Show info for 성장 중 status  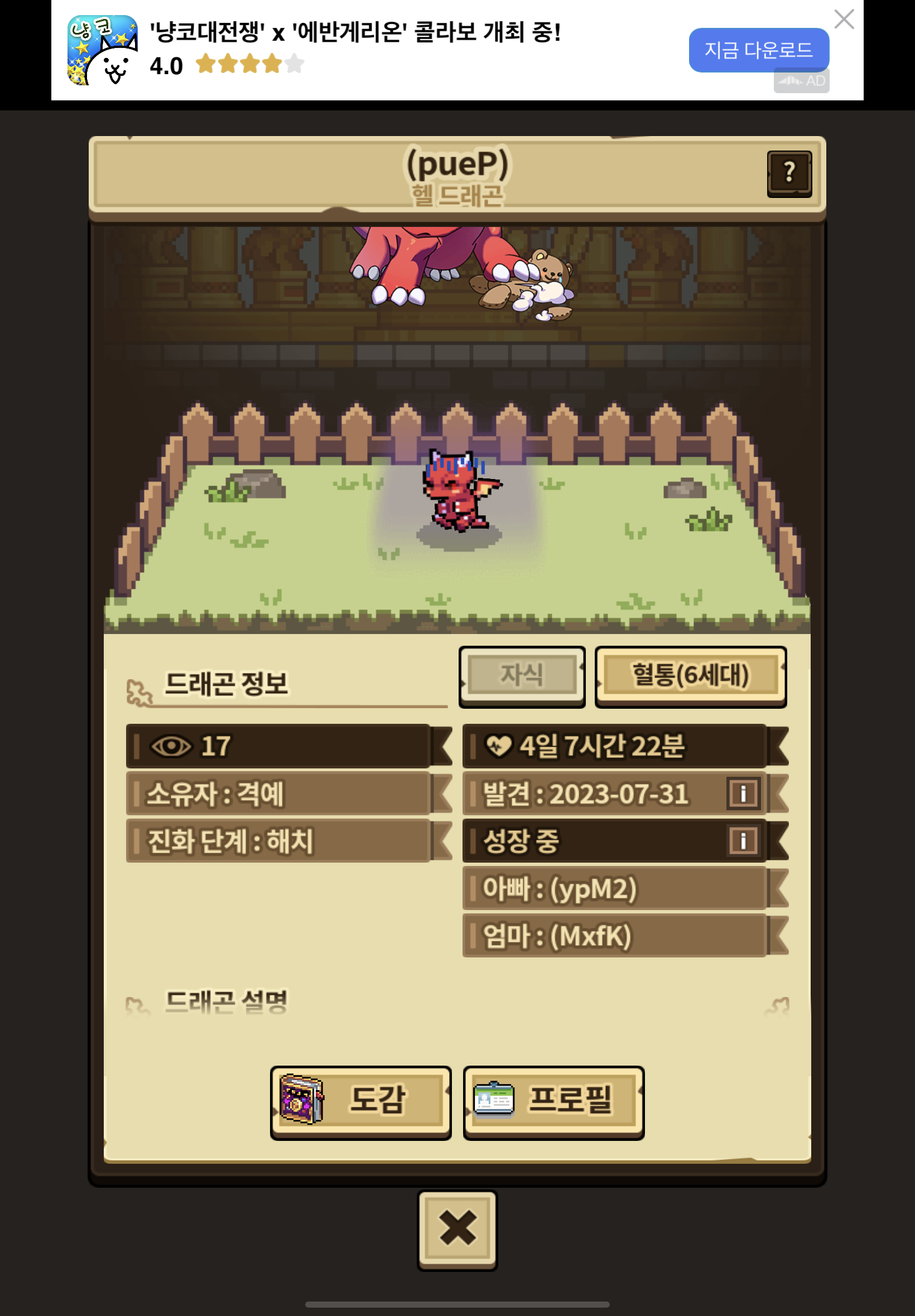point(743,841)
